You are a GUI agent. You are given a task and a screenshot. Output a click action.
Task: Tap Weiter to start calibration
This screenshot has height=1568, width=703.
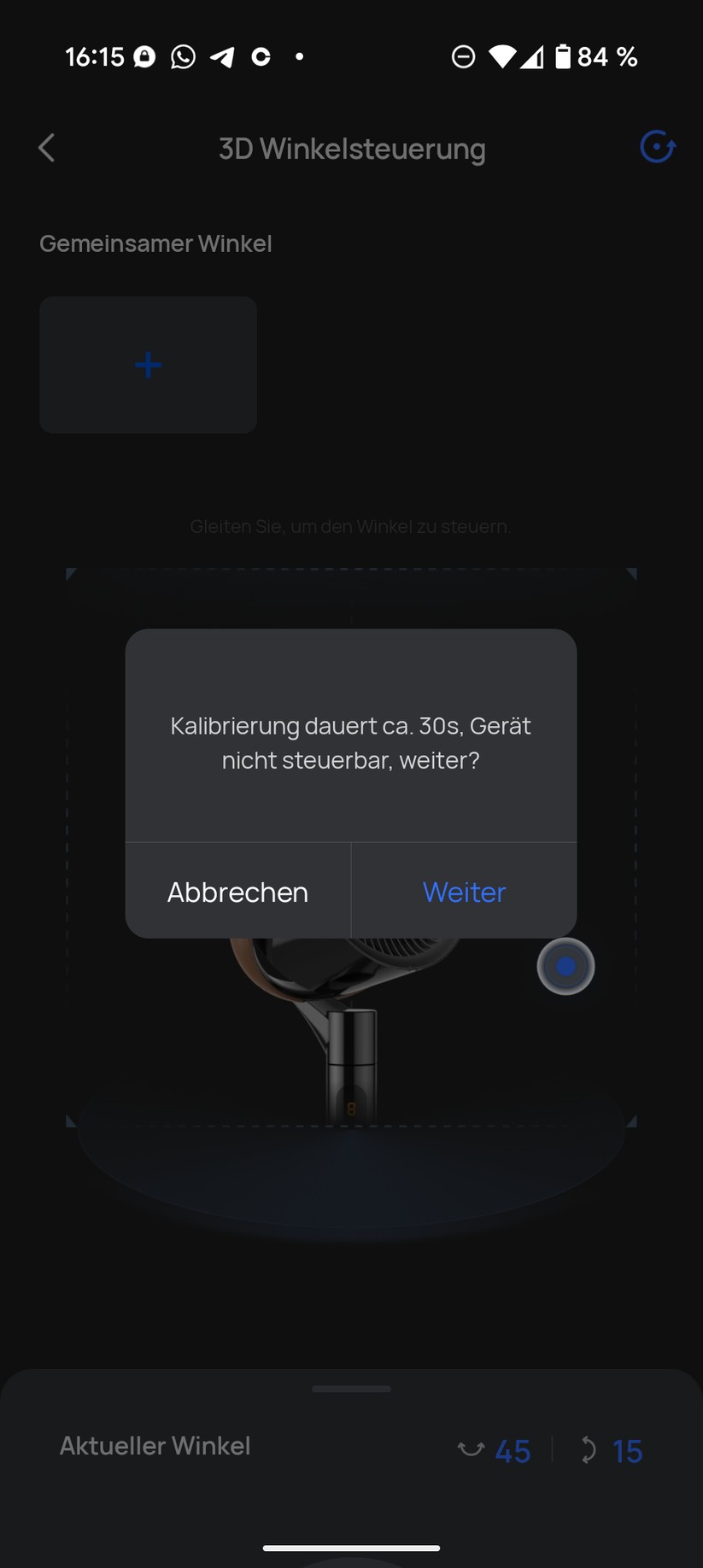click(x=464, y=892)
